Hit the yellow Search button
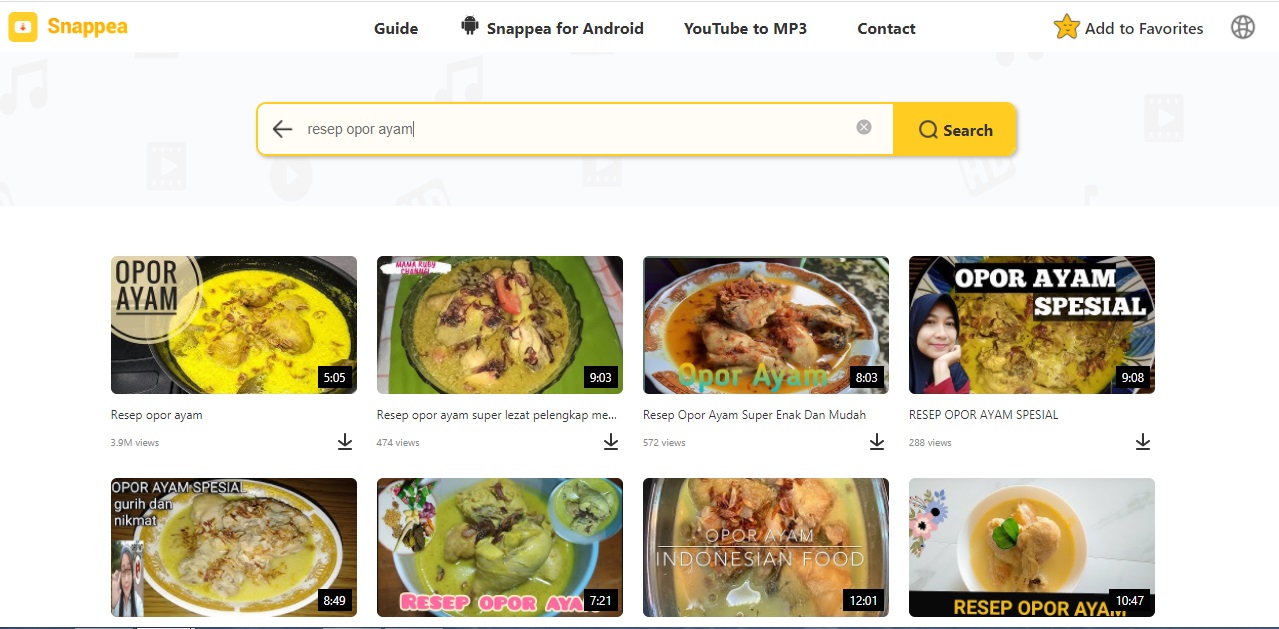1279x629 pixels. (955, 130)
